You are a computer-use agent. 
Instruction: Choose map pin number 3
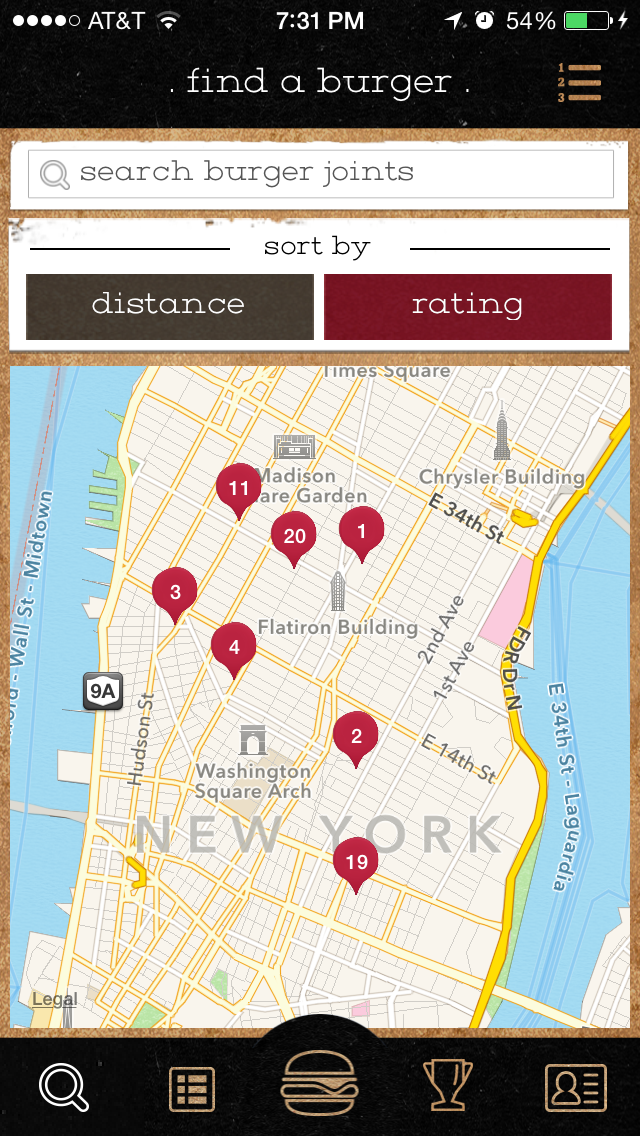pos(175,592)
